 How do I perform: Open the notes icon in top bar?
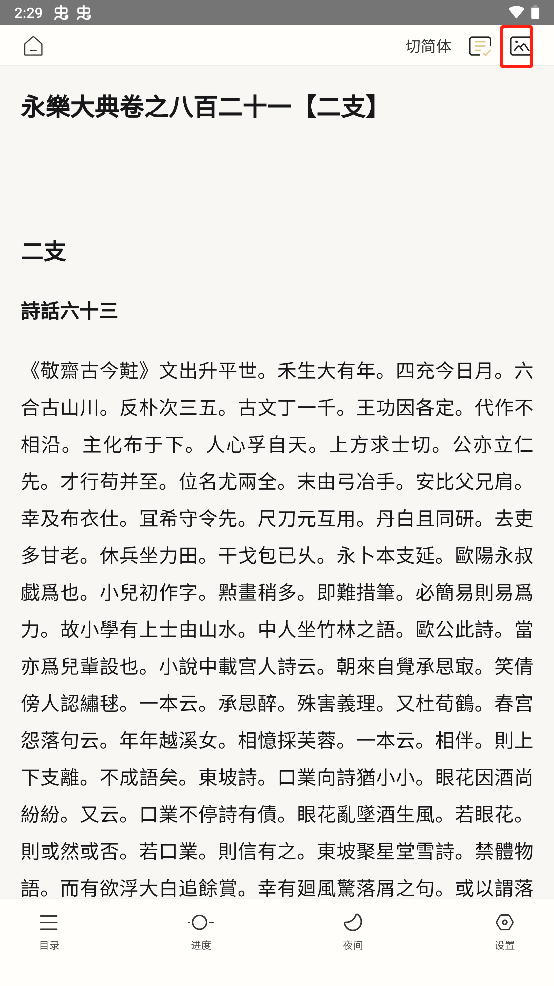pyautogui.click(x=480, y=46)
